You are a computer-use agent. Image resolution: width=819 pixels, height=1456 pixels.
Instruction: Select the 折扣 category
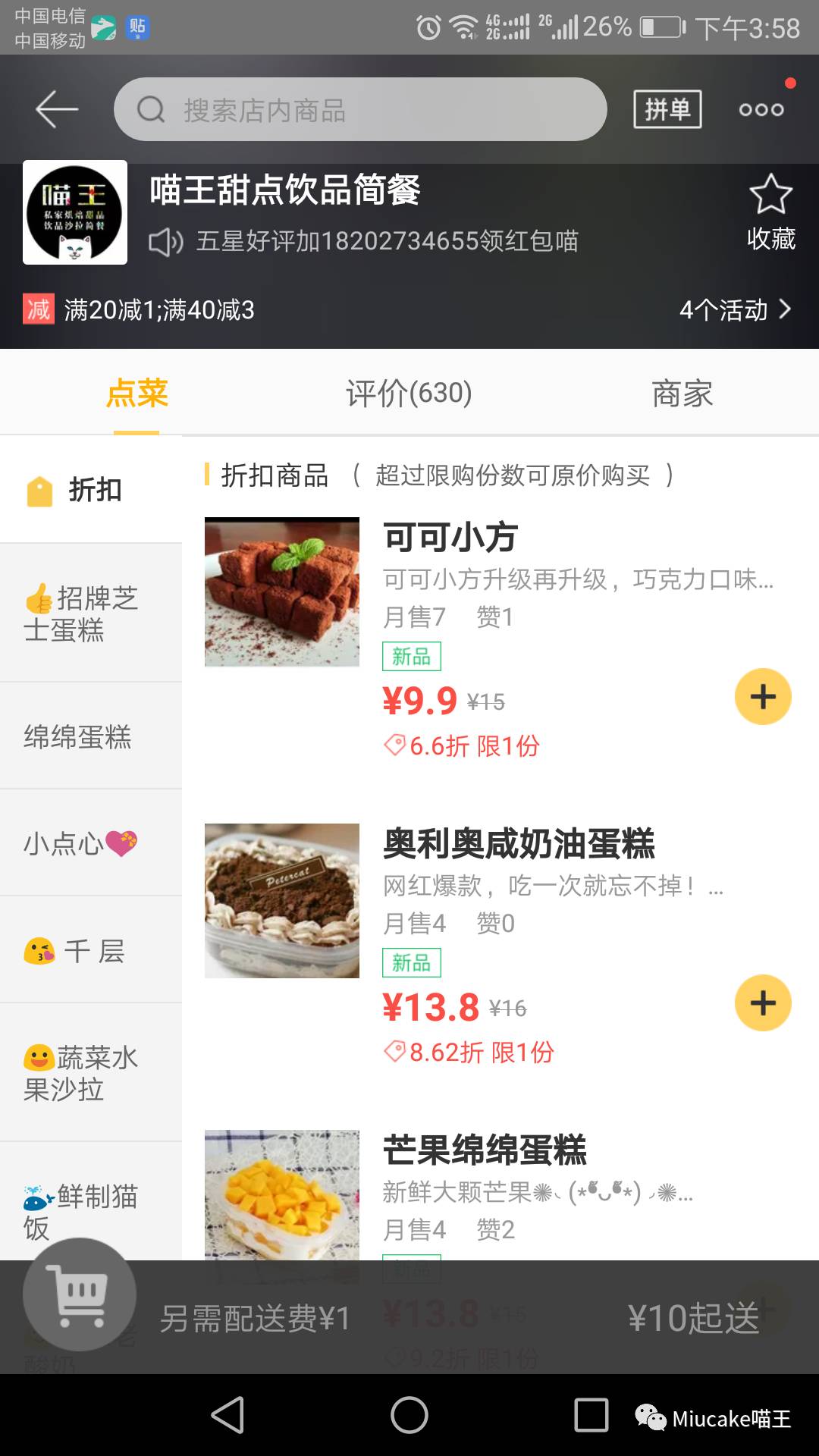tap(91, 490)
